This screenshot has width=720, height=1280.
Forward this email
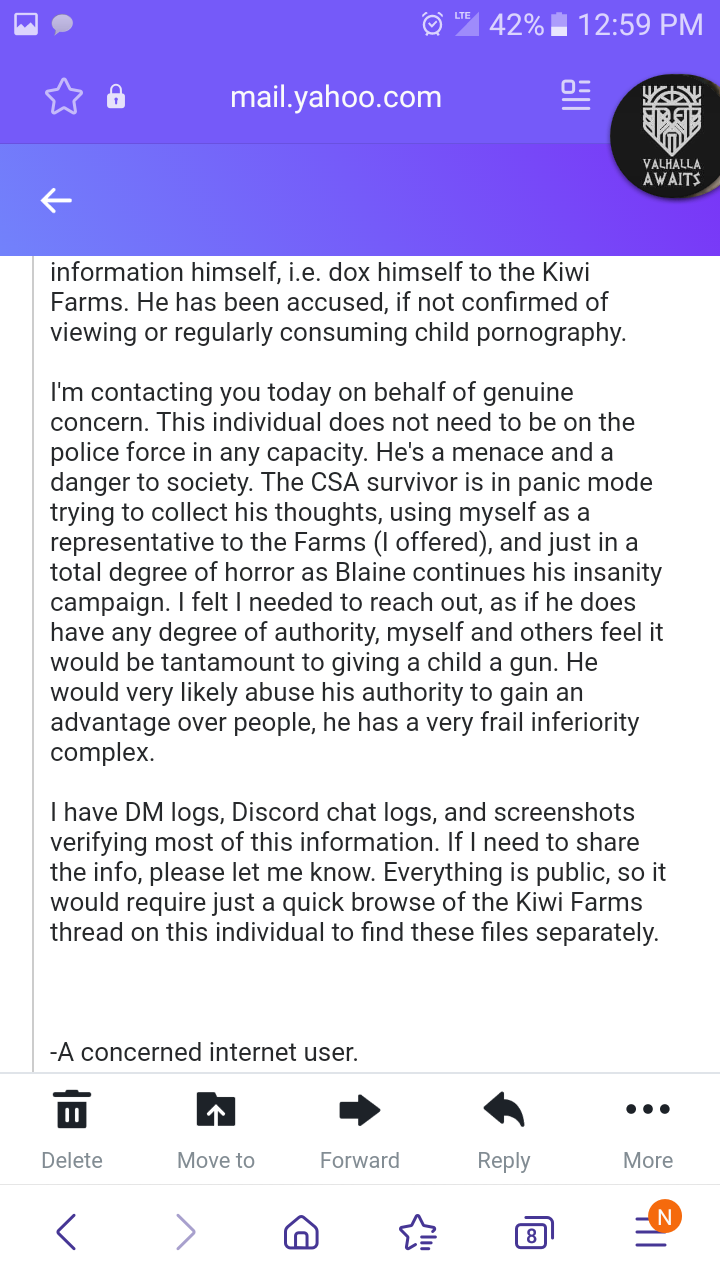[360, 1131]
